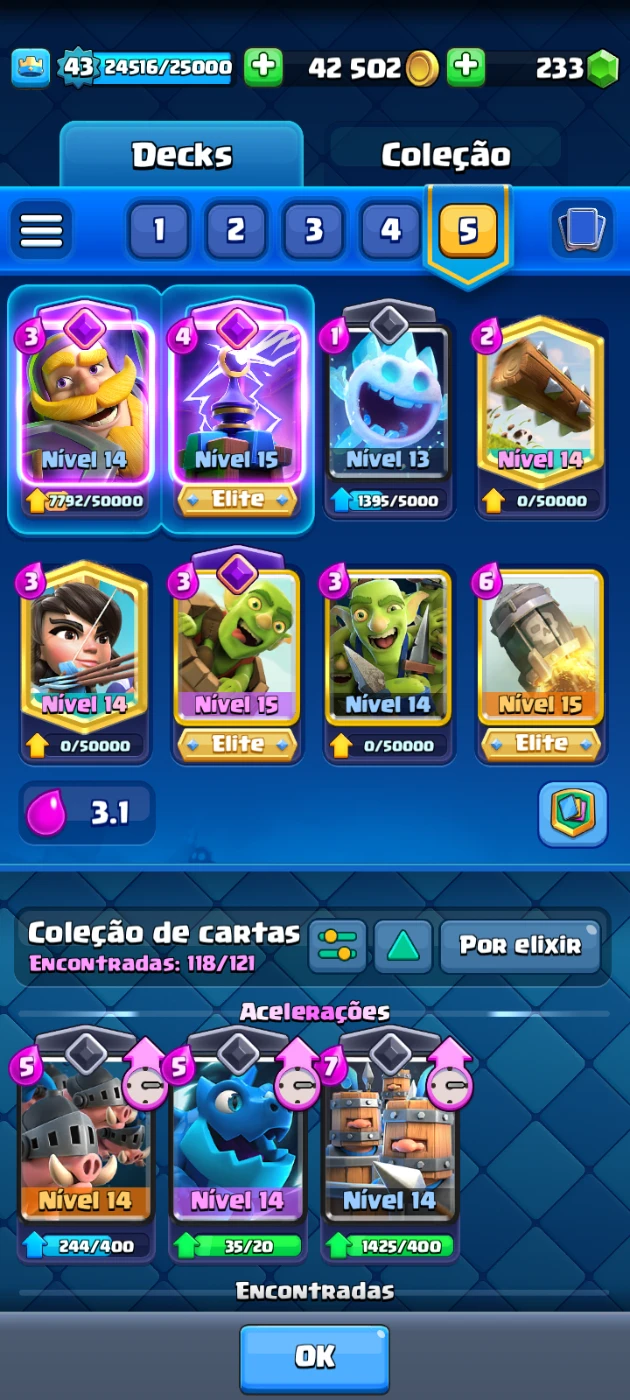The image size is (630, 1400).
Task: Select deck slot 4
Action: (391, 231)
